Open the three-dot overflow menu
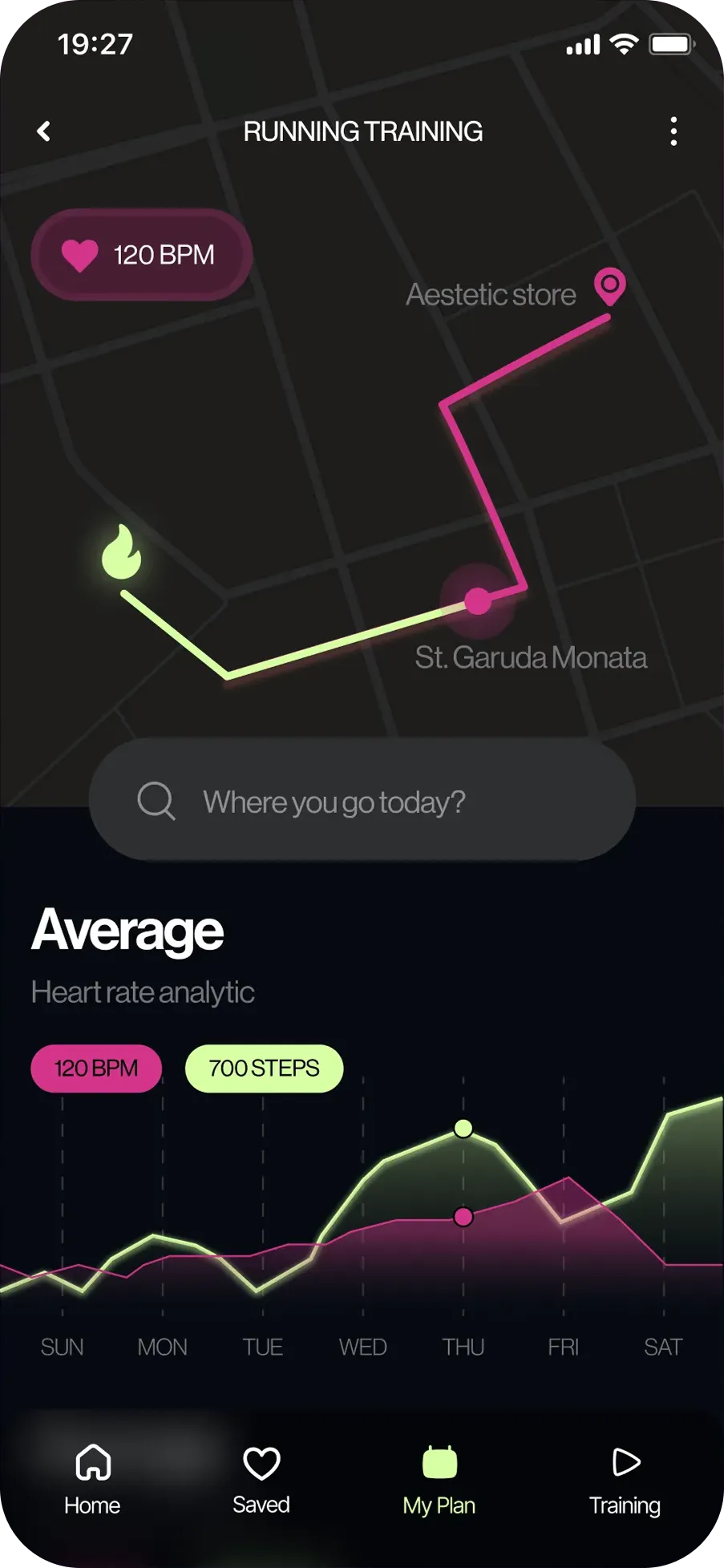Screen dimensions: 724x1568 click(673, 131)
